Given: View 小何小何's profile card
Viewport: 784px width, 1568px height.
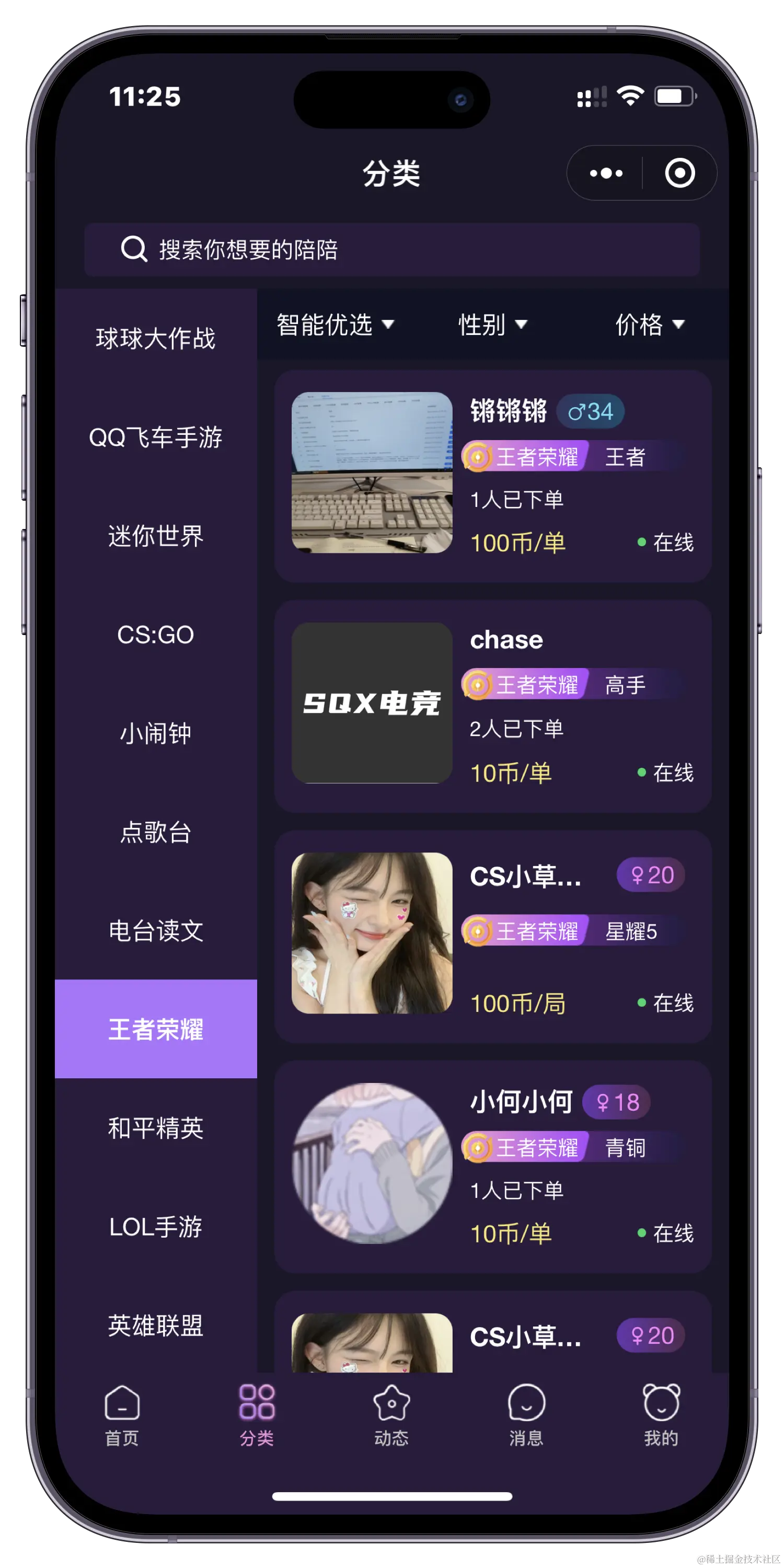Looking at the screenshot, I should (492, 1167).
